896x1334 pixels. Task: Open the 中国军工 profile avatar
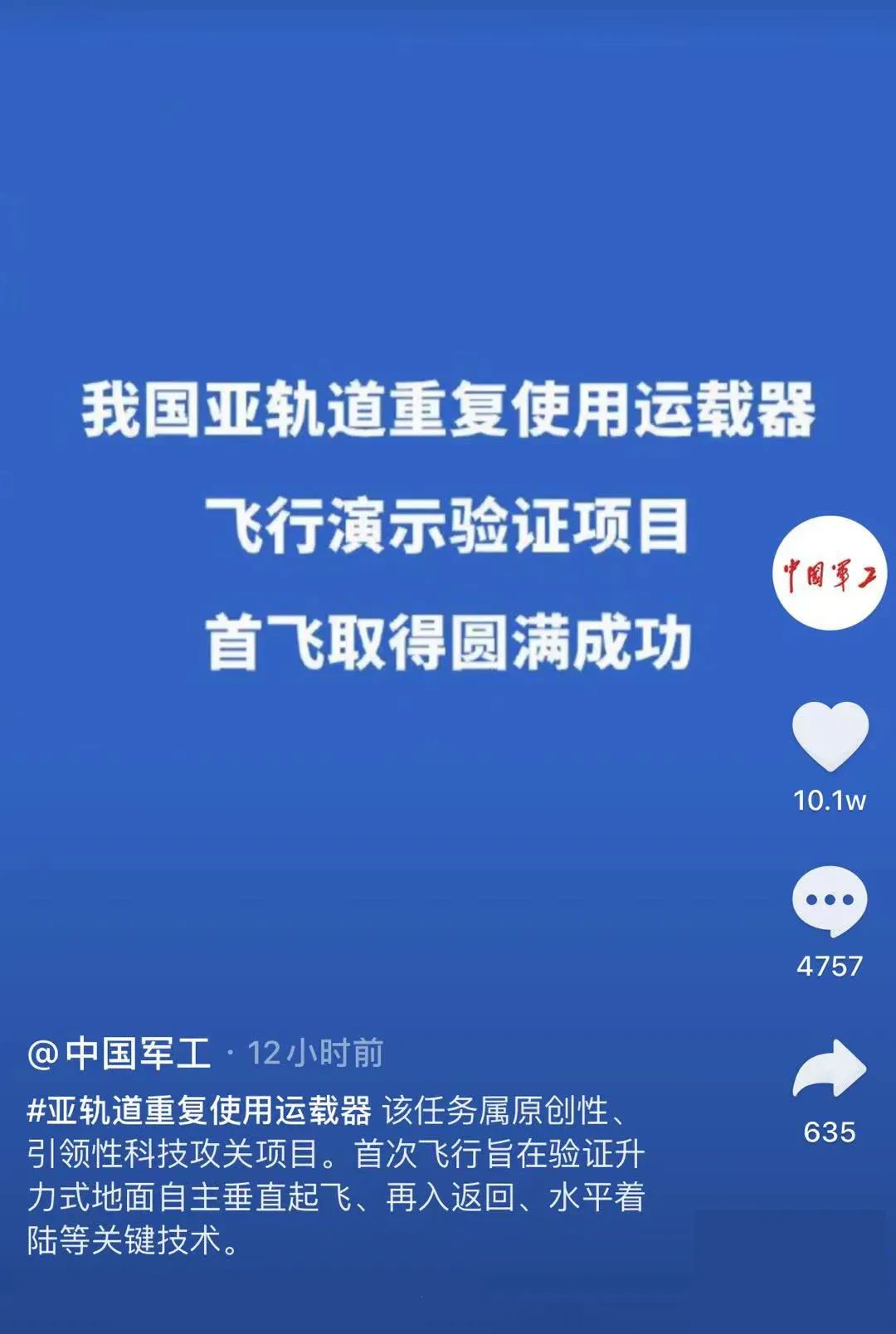click(829, 573)
